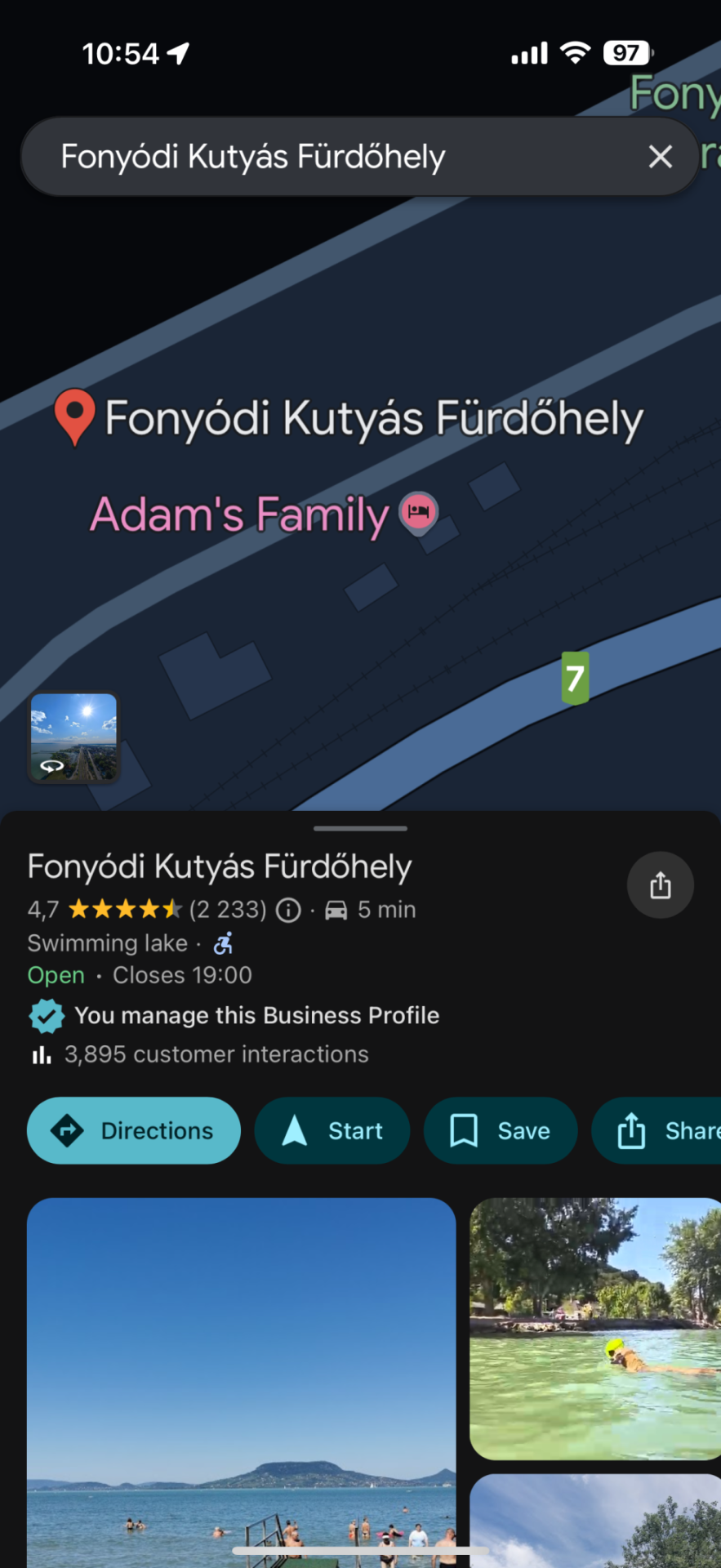Open the Street View thumbnail
This screenshot has height=1568, width=721.
pyautogui.click(x=74, y=737)
